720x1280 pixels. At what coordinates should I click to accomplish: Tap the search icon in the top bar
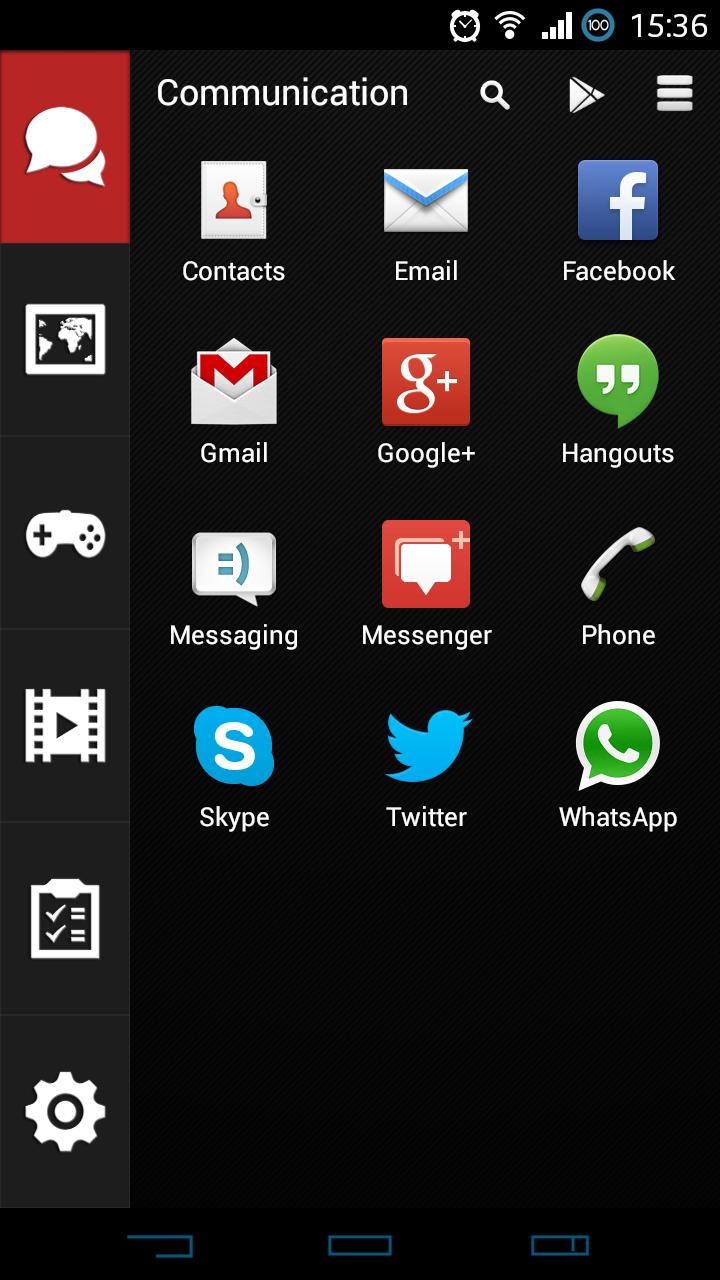coord(495,92)
